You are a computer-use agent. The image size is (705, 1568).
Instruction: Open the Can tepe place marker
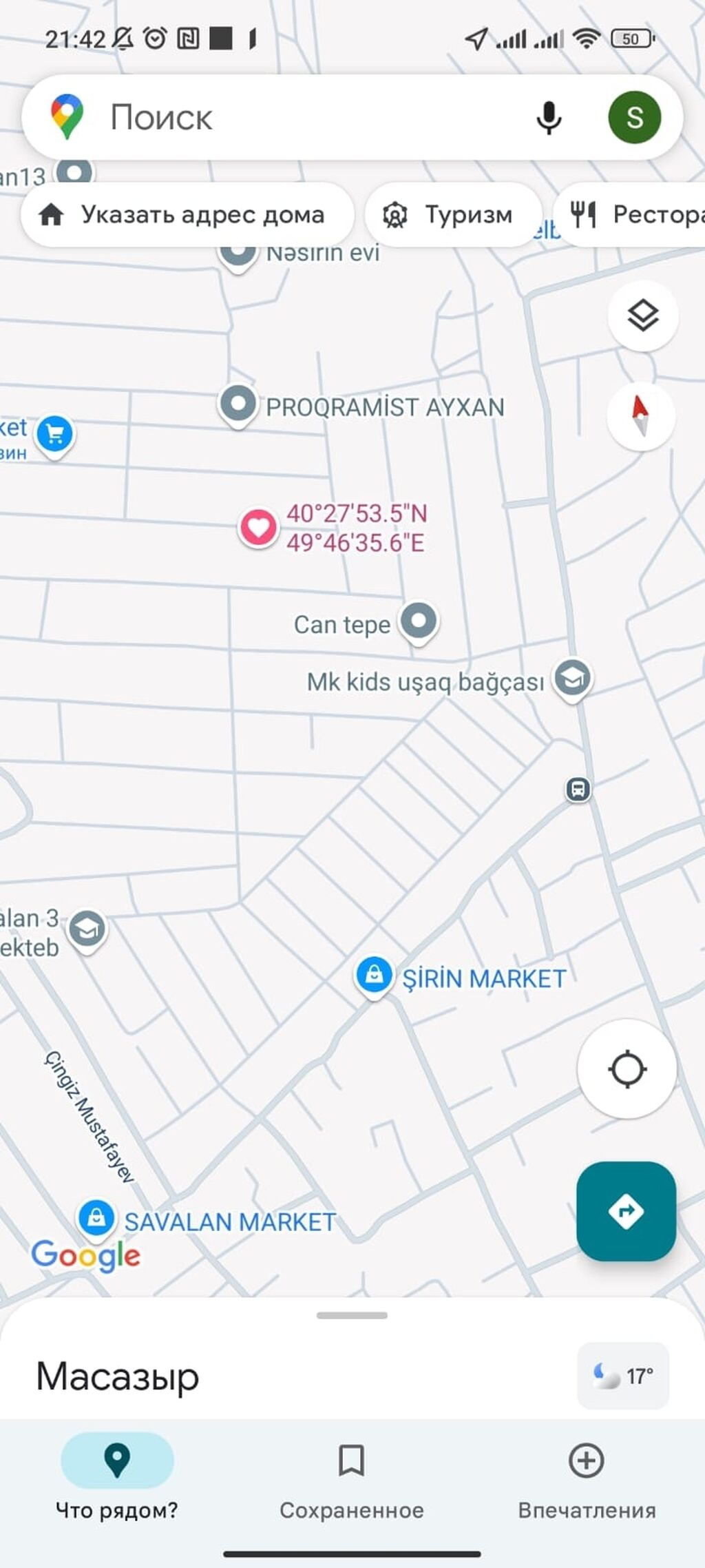tap(419, 621)
